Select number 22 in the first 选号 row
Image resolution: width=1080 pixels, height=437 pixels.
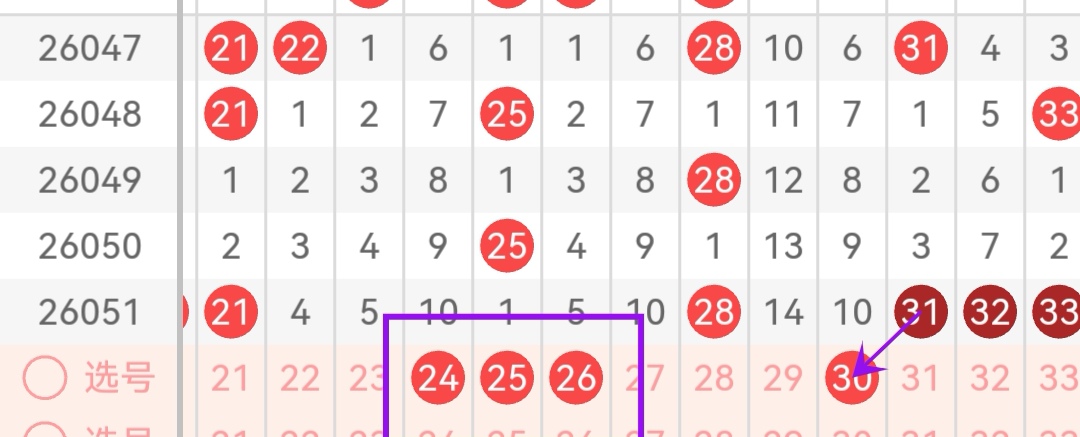(x=299, y=378)
